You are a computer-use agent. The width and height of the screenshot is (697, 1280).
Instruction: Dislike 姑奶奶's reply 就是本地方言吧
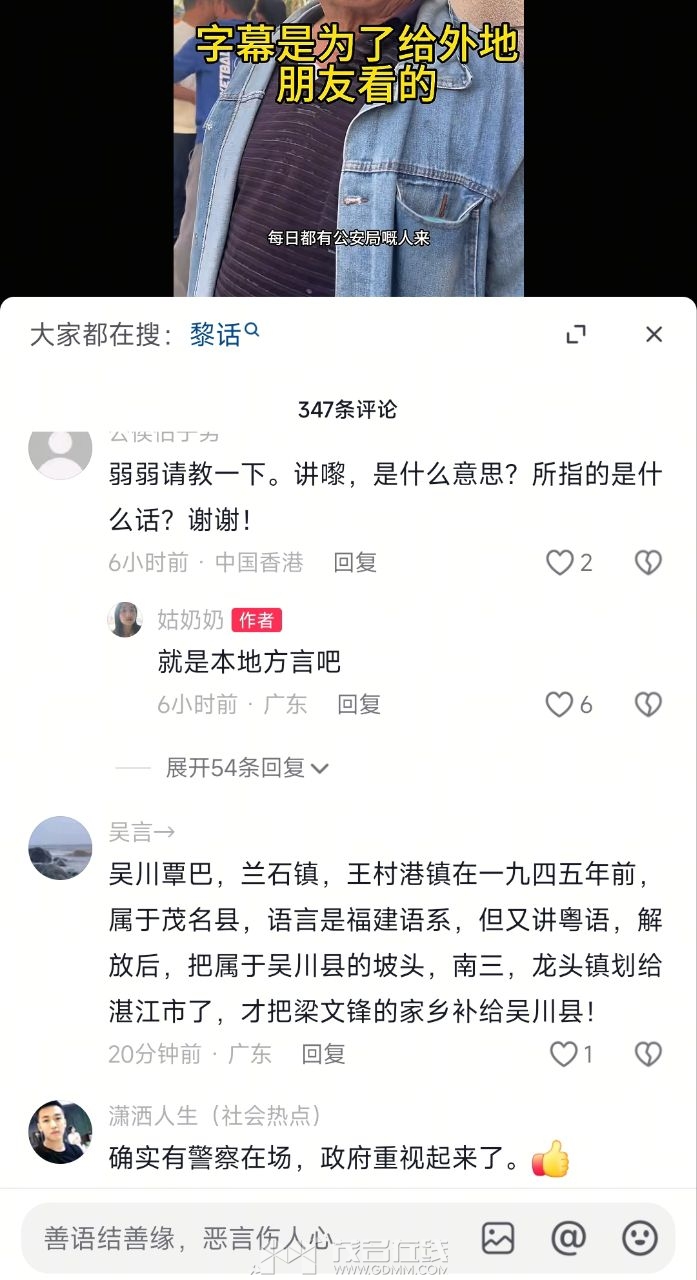(648, 705)
